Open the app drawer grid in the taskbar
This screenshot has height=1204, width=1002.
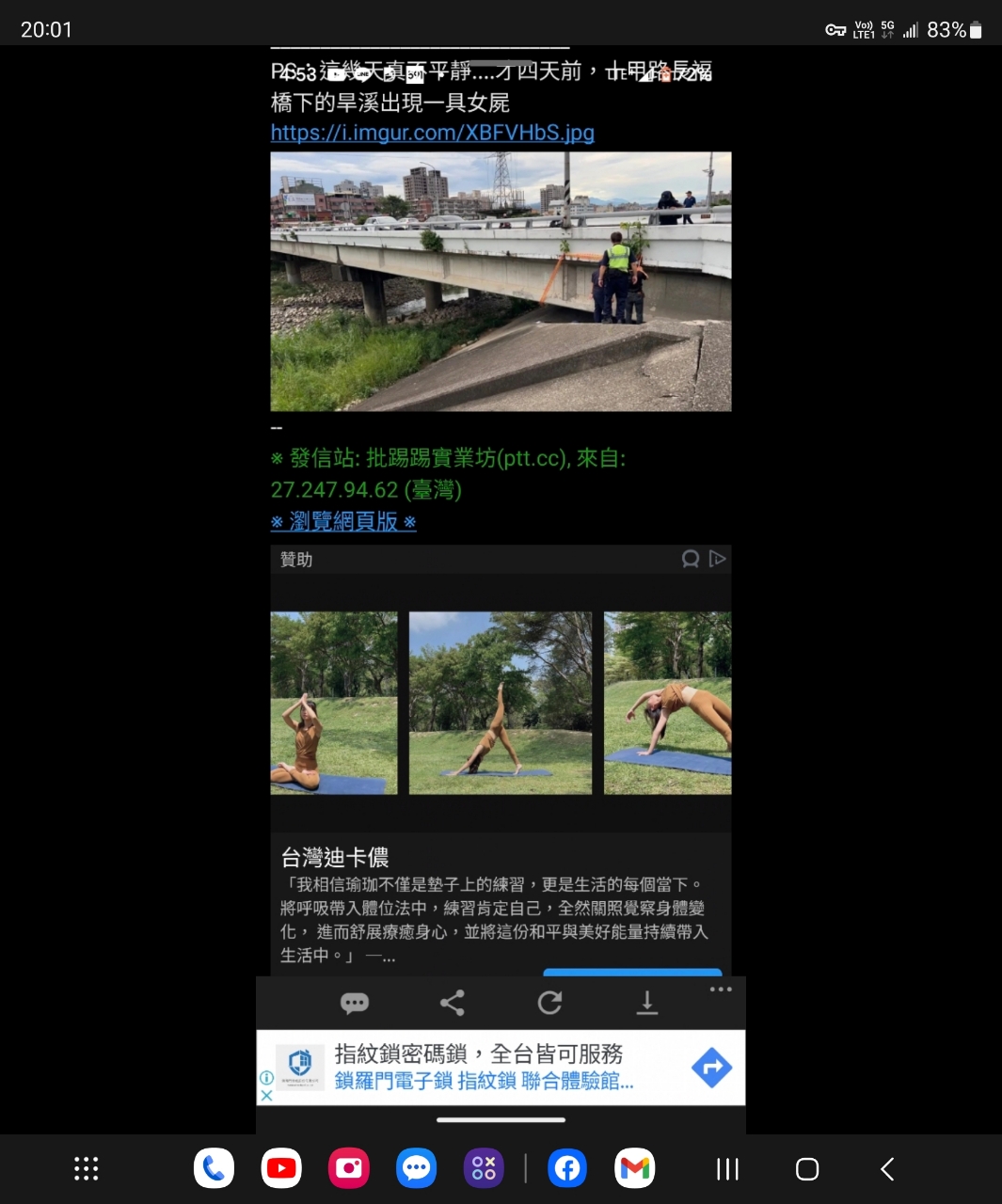pos(87,1168)
